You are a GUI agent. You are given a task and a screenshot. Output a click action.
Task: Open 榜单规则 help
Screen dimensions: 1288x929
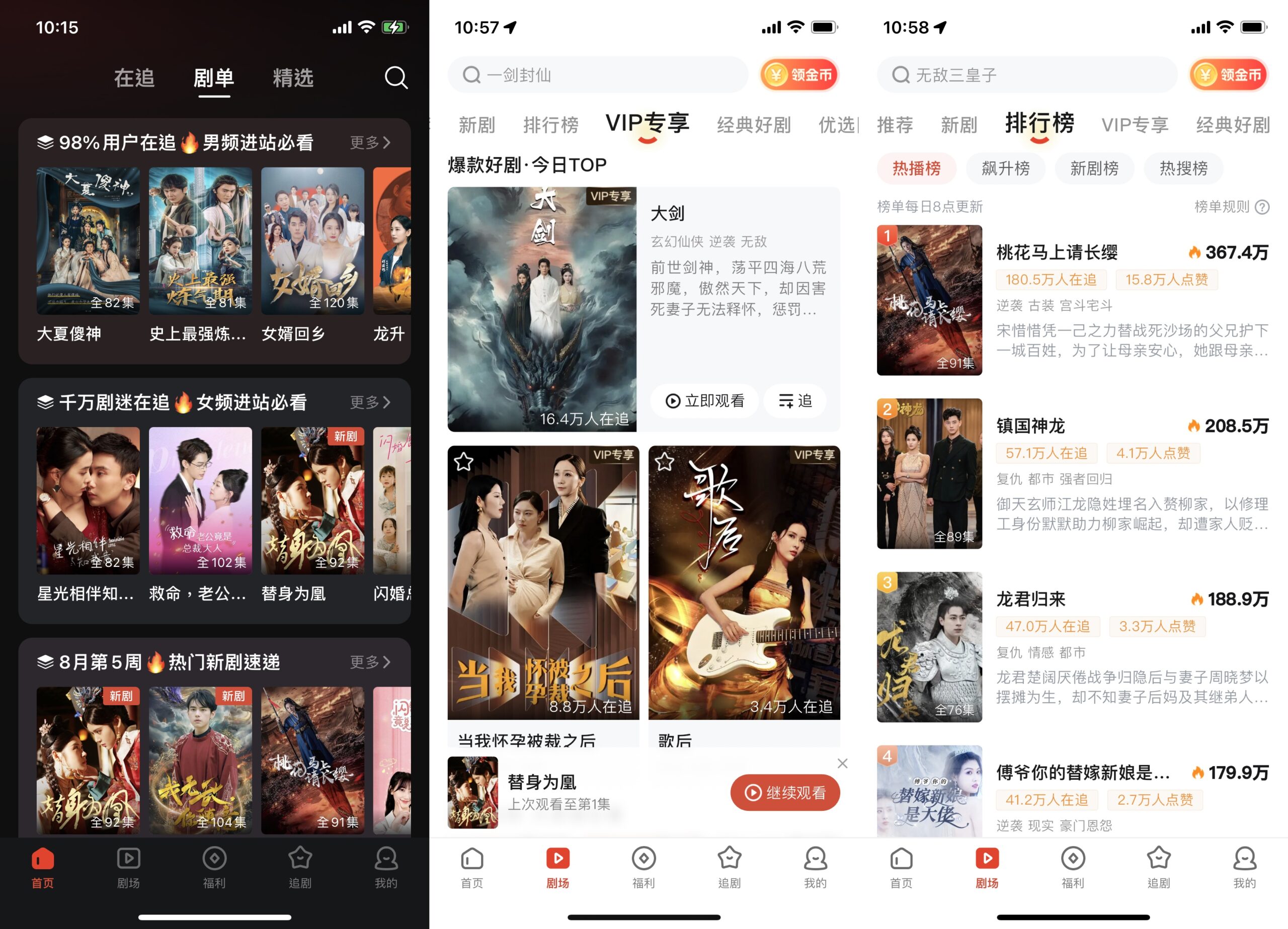click(x=1231, y=207)
